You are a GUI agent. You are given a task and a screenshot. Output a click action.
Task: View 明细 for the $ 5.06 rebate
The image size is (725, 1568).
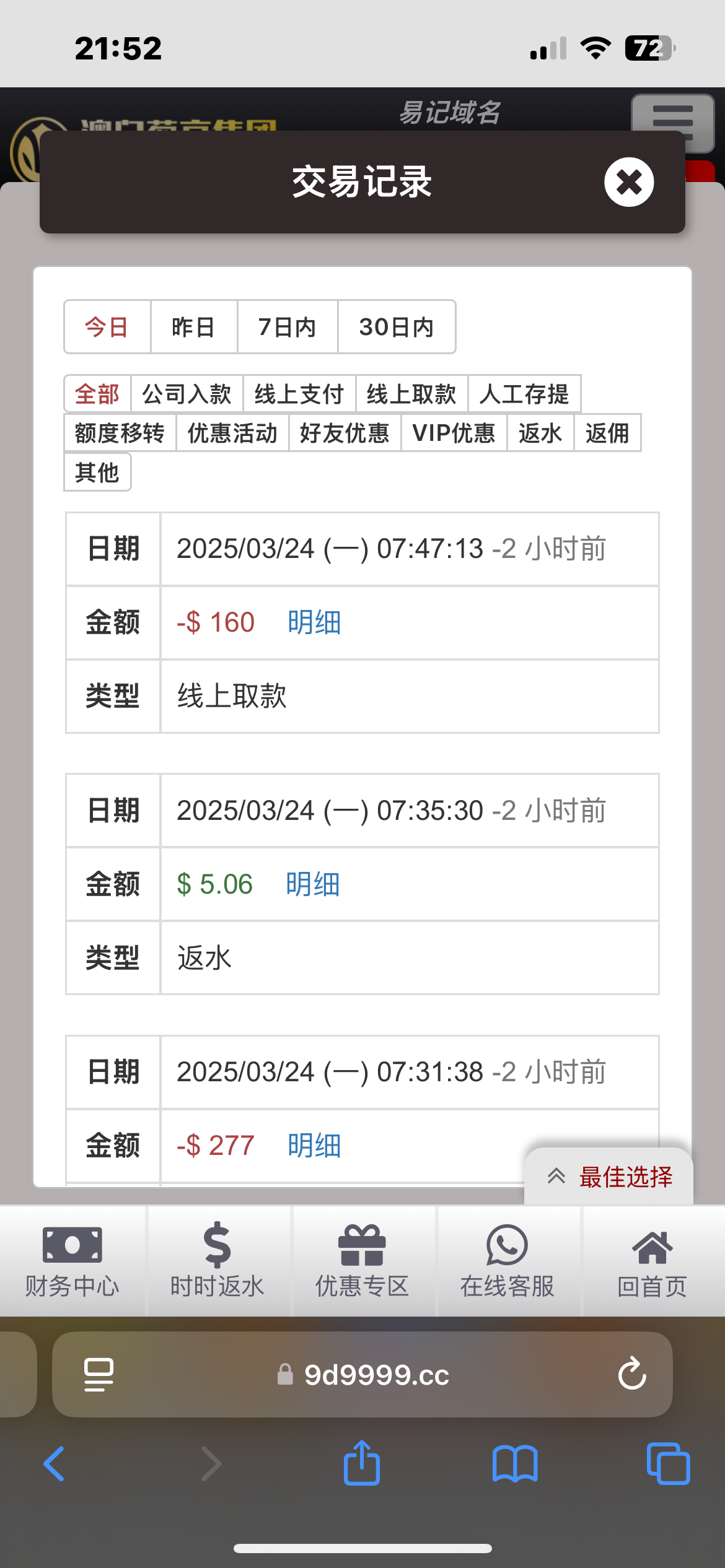pyautogui.click(x=313, y=884)
